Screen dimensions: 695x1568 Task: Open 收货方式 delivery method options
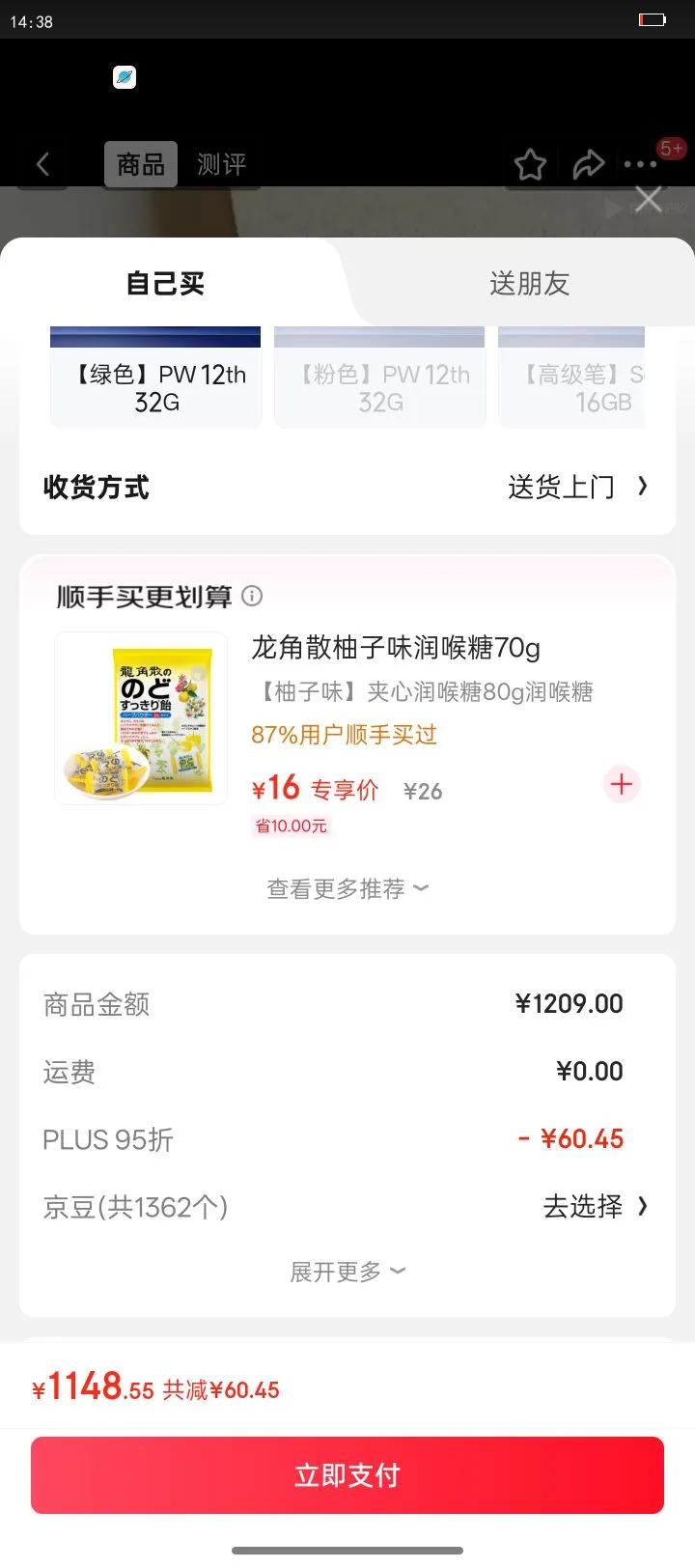[577, 488]
